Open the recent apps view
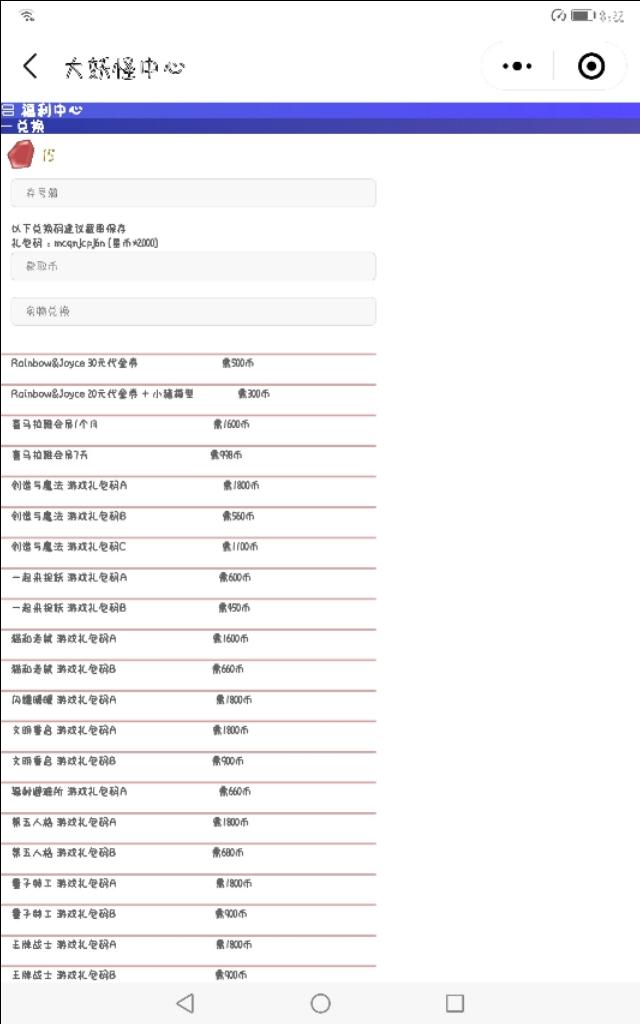 click(455, 1003)
